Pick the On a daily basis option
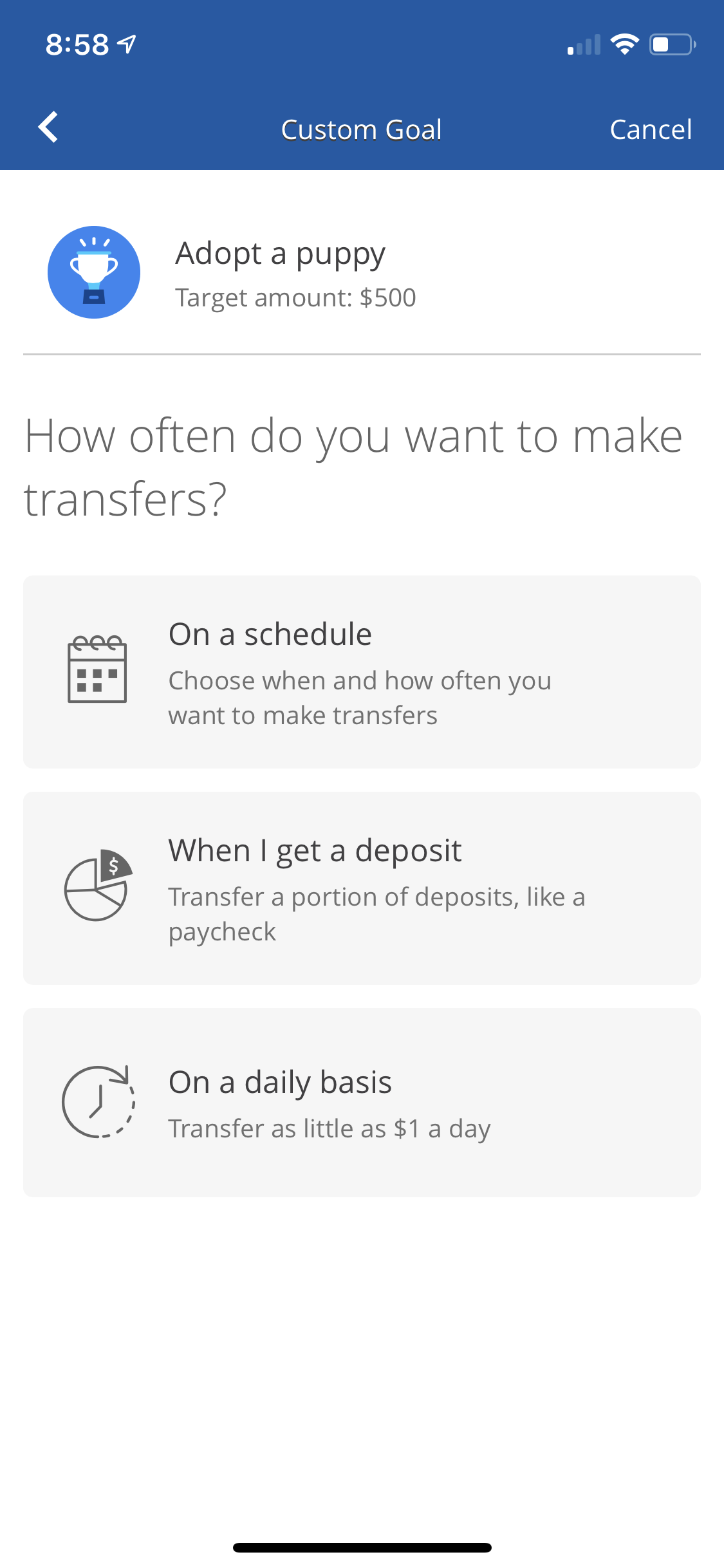The height and width of the screenshot is (1568, 724). (362, 1102)
